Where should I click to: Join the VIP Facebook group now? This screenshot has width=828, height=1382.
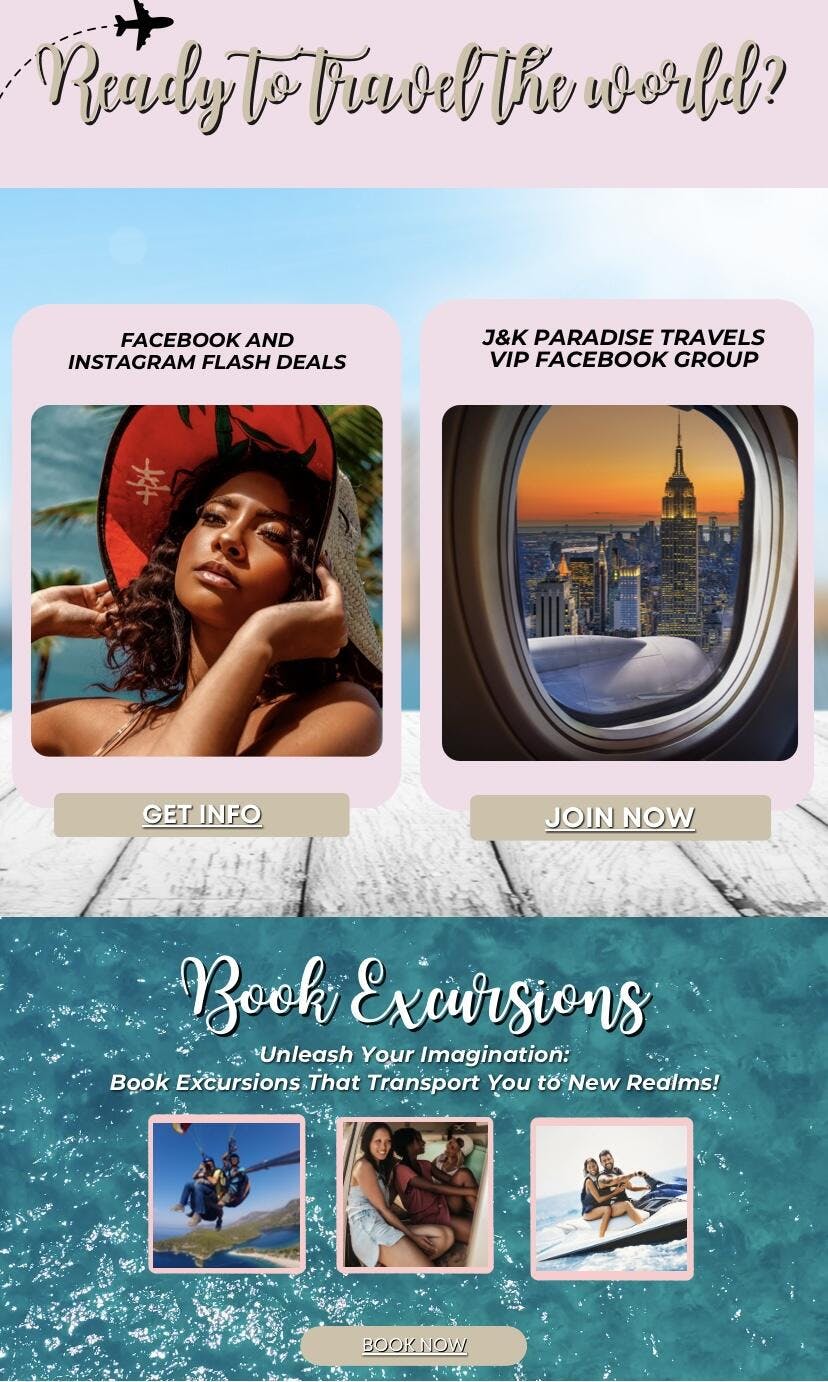coord(620,818)
